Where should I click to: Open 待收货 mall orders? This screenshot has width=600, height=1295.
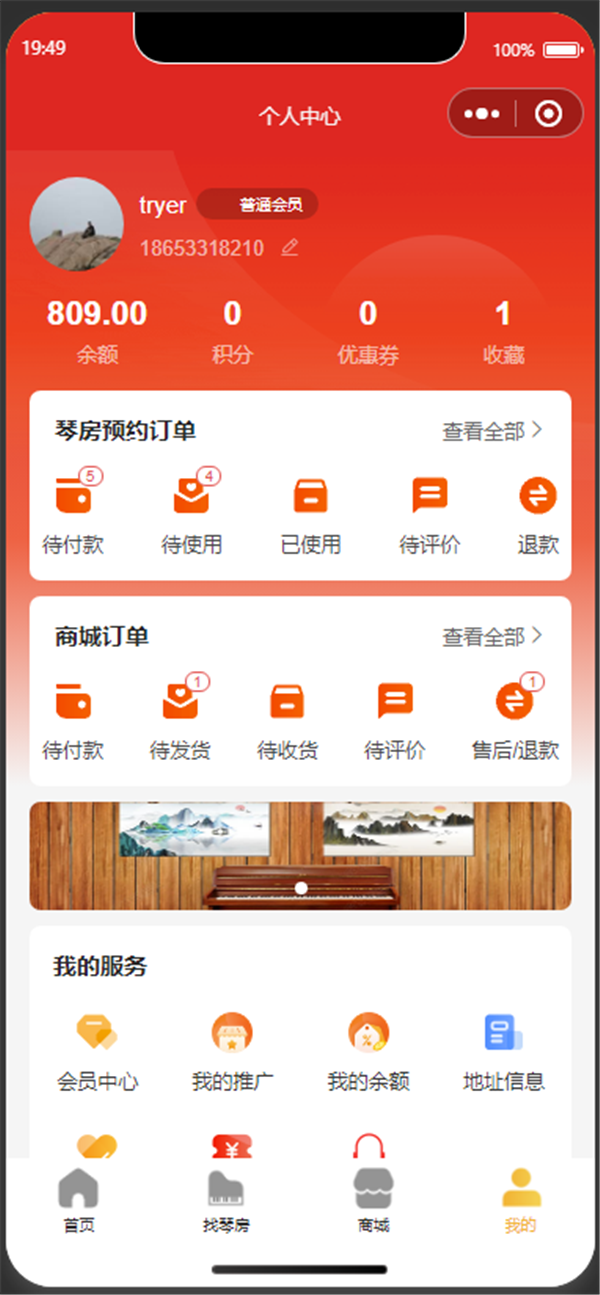(288, 720)
